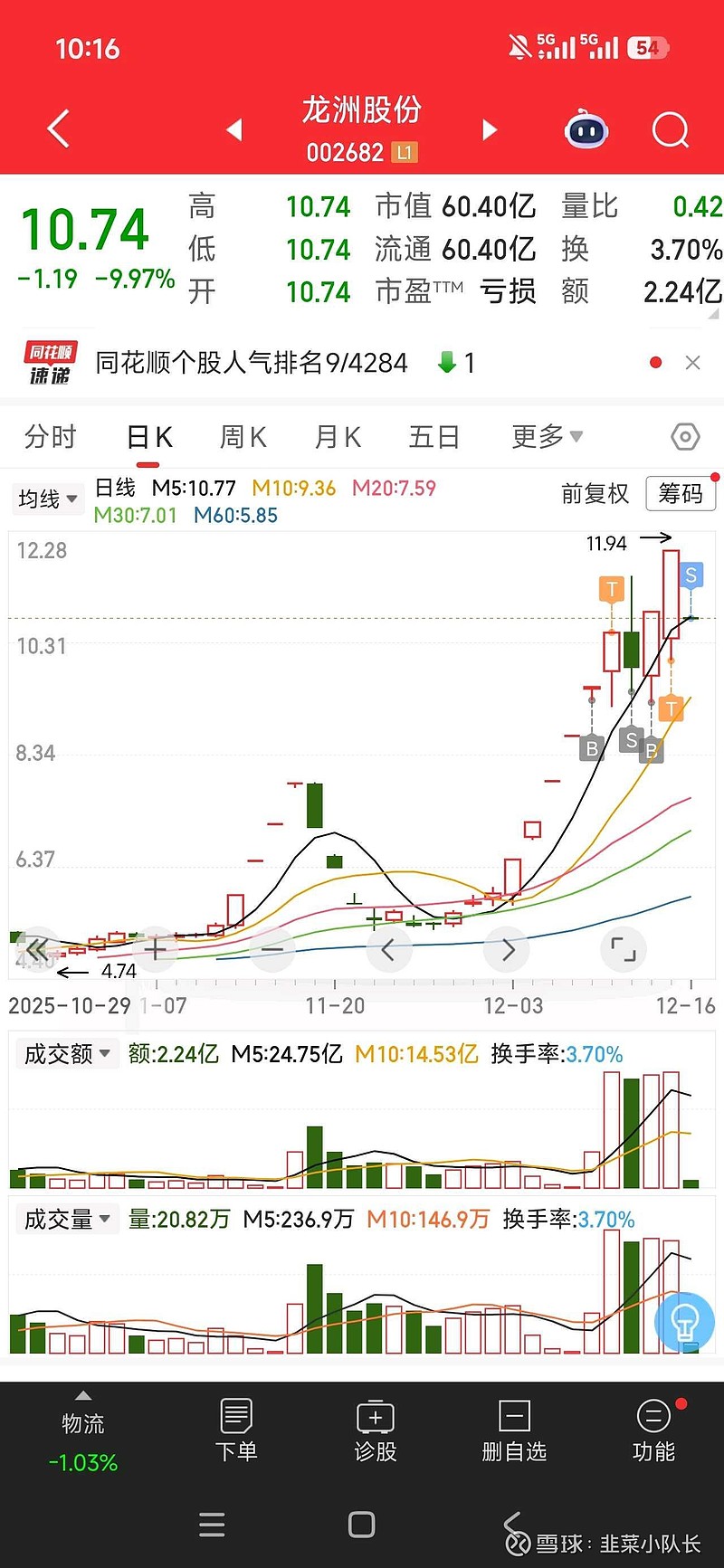Dismiss the popularity ranking banner with the × icon
Viewport: 724px width, 1568px height.
point(693,362)
